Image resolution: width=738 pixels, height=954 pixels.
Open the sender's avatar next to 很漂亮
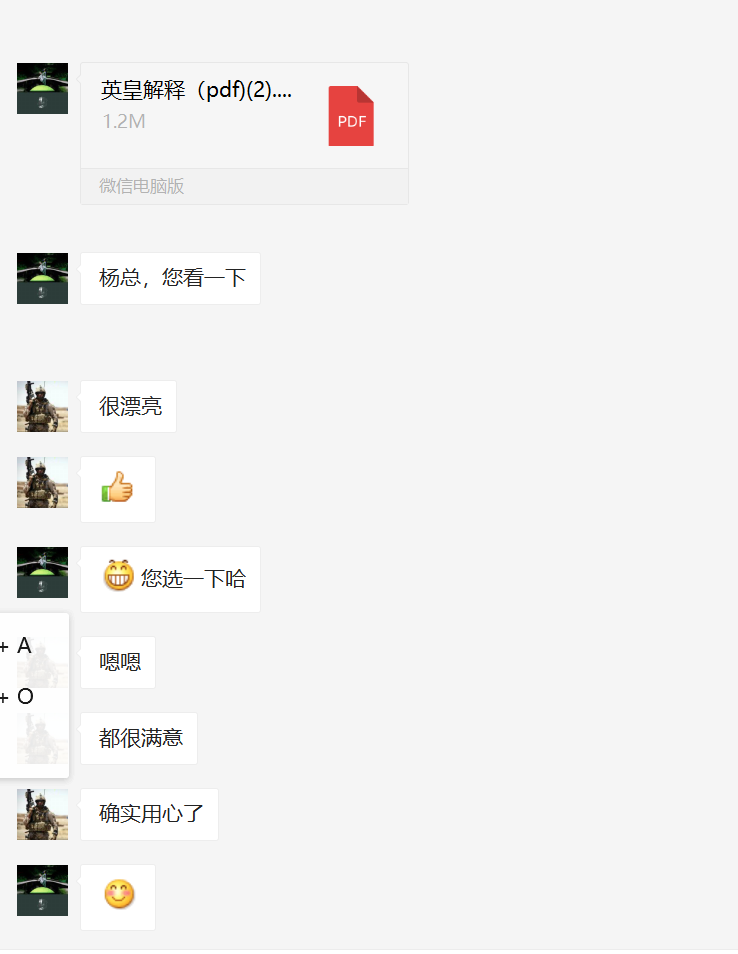tap(42, 406)
